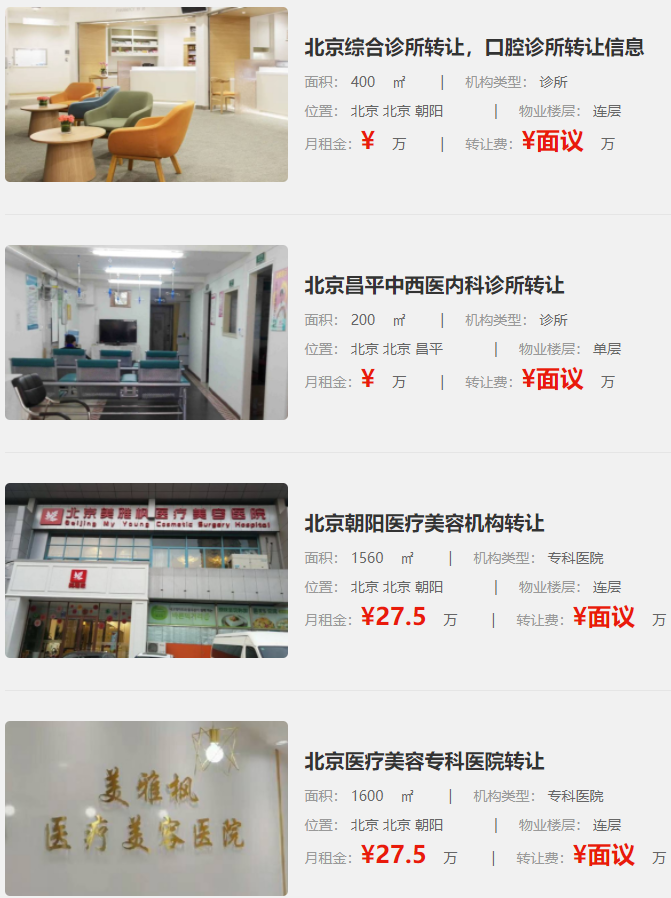Open 北京医疗美容专科医院转让 listing
671x898 pixels.
point(424,761)
